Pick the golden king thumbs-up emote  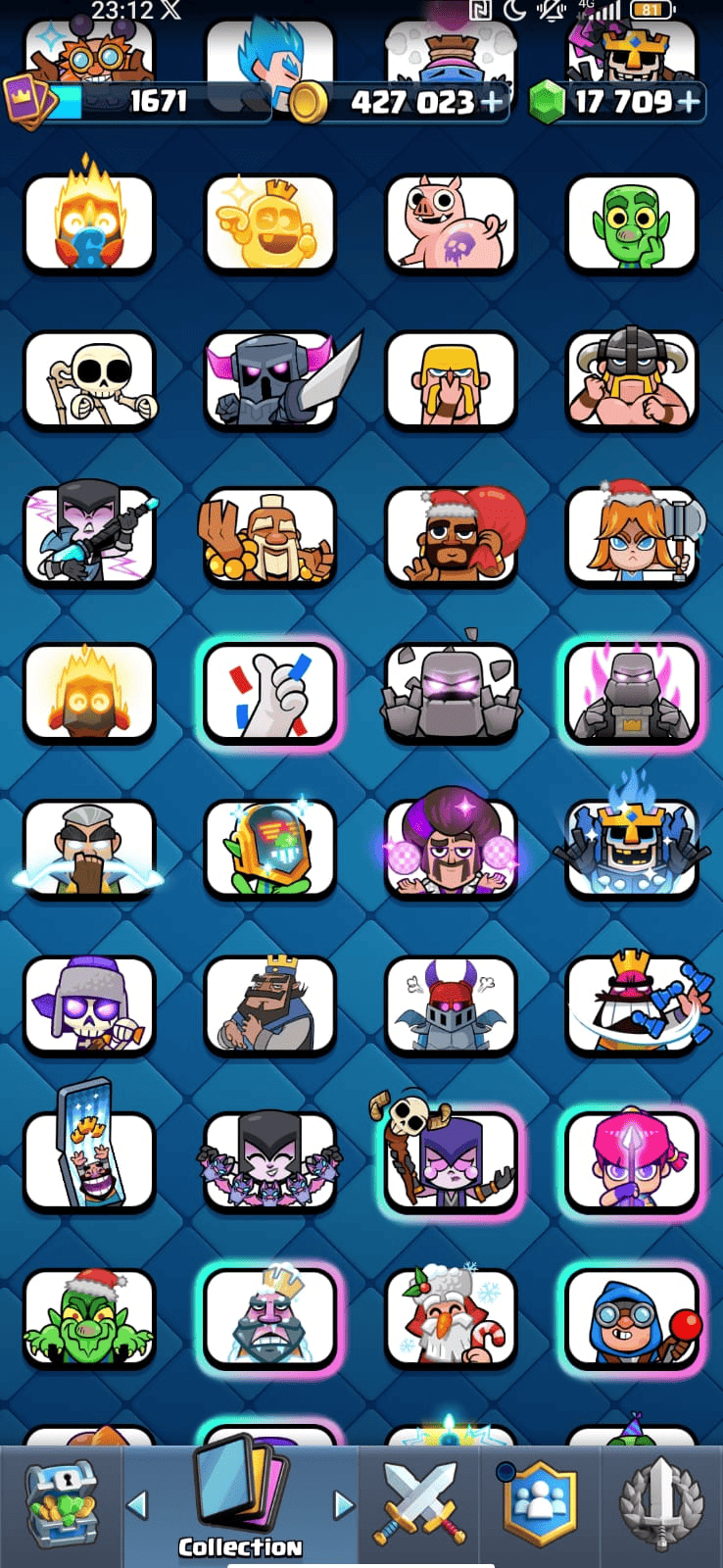(x=270, y=223)
